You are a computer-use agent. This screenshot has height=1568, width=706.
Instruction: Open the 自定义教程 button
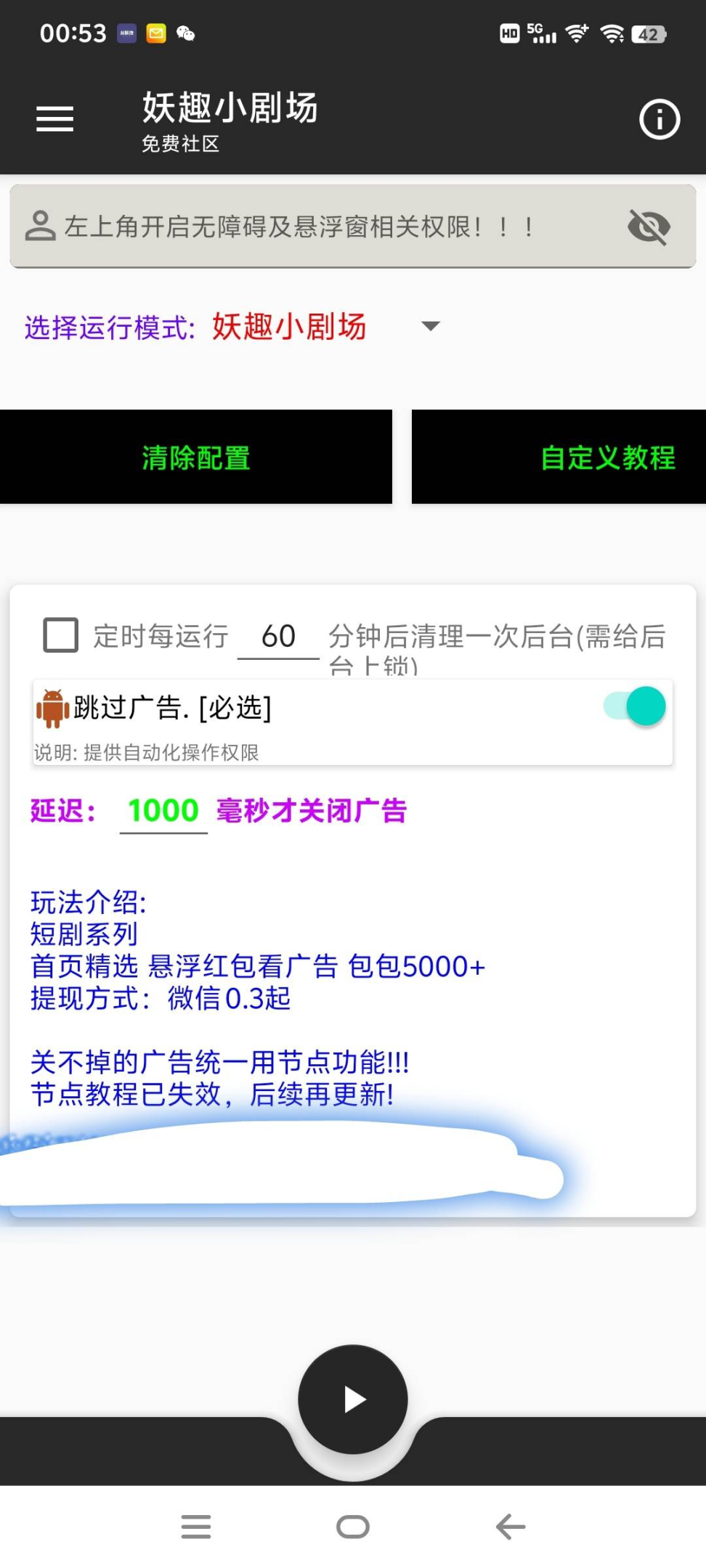click(559, 457)
